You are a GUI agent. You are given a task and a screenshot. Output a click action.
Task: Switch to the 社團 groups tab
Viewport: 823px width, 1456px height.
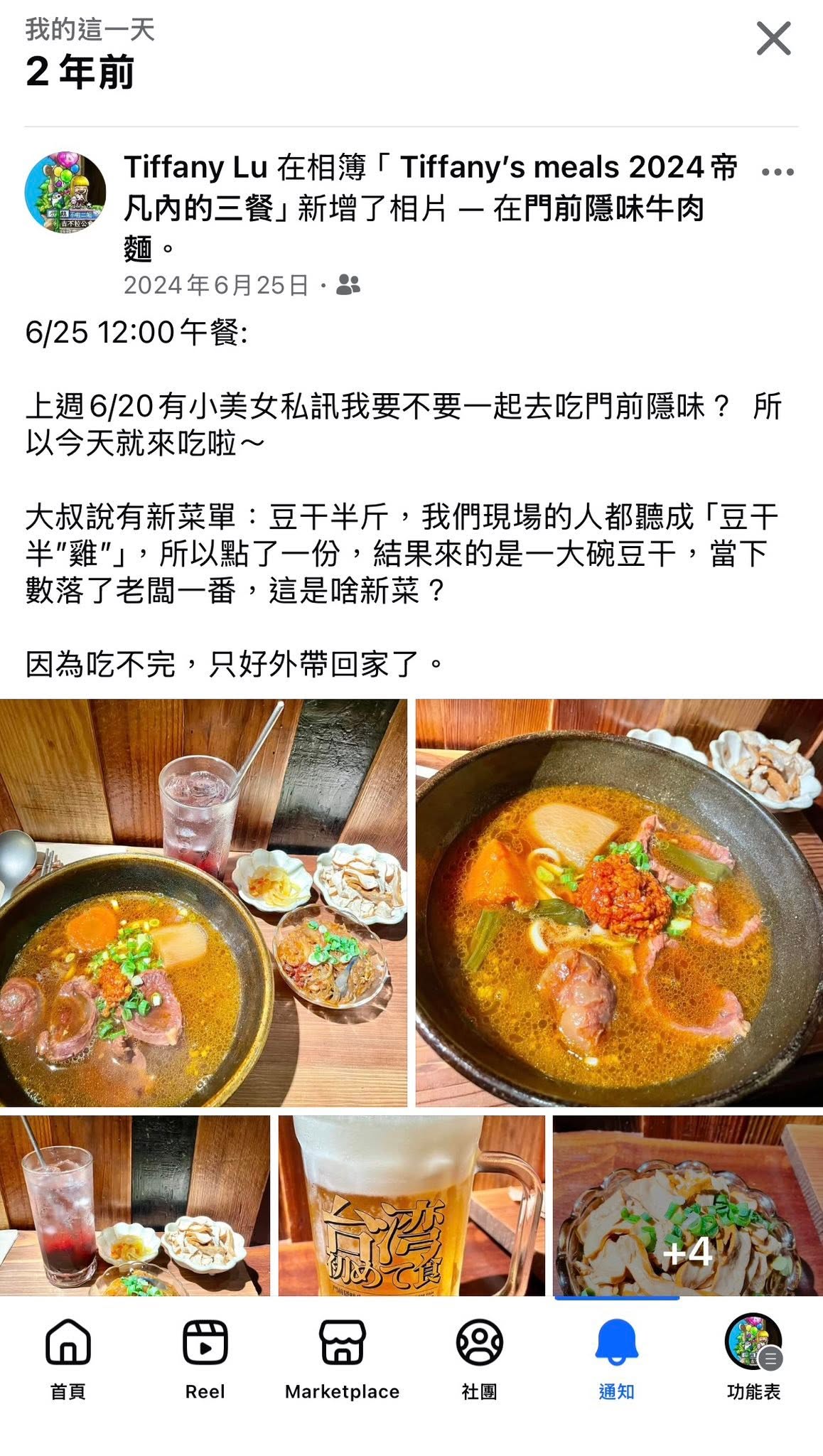(480, 1359)
